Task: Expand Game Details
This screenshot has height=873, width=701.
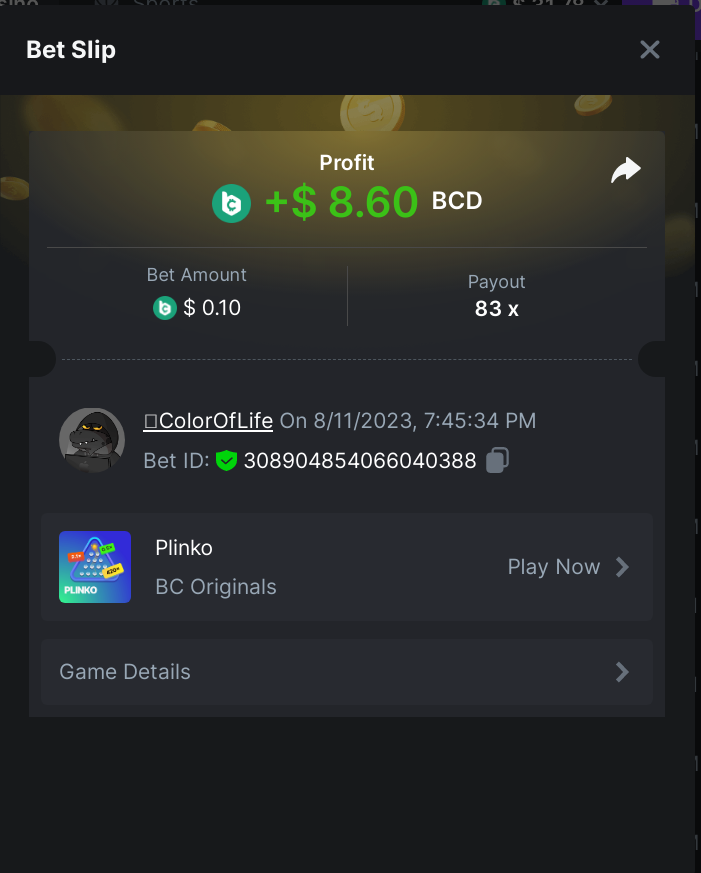Action: click(x=346, y=672)
